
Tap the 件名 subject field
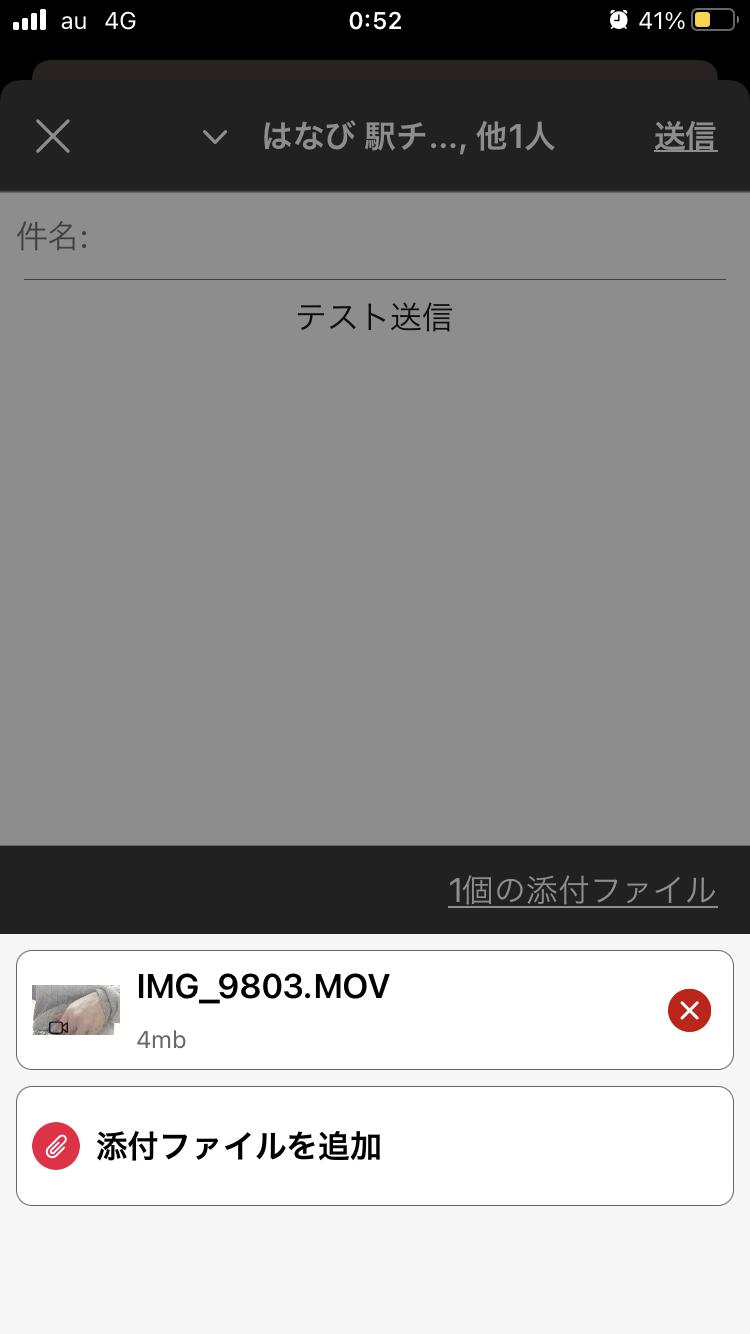375,237
